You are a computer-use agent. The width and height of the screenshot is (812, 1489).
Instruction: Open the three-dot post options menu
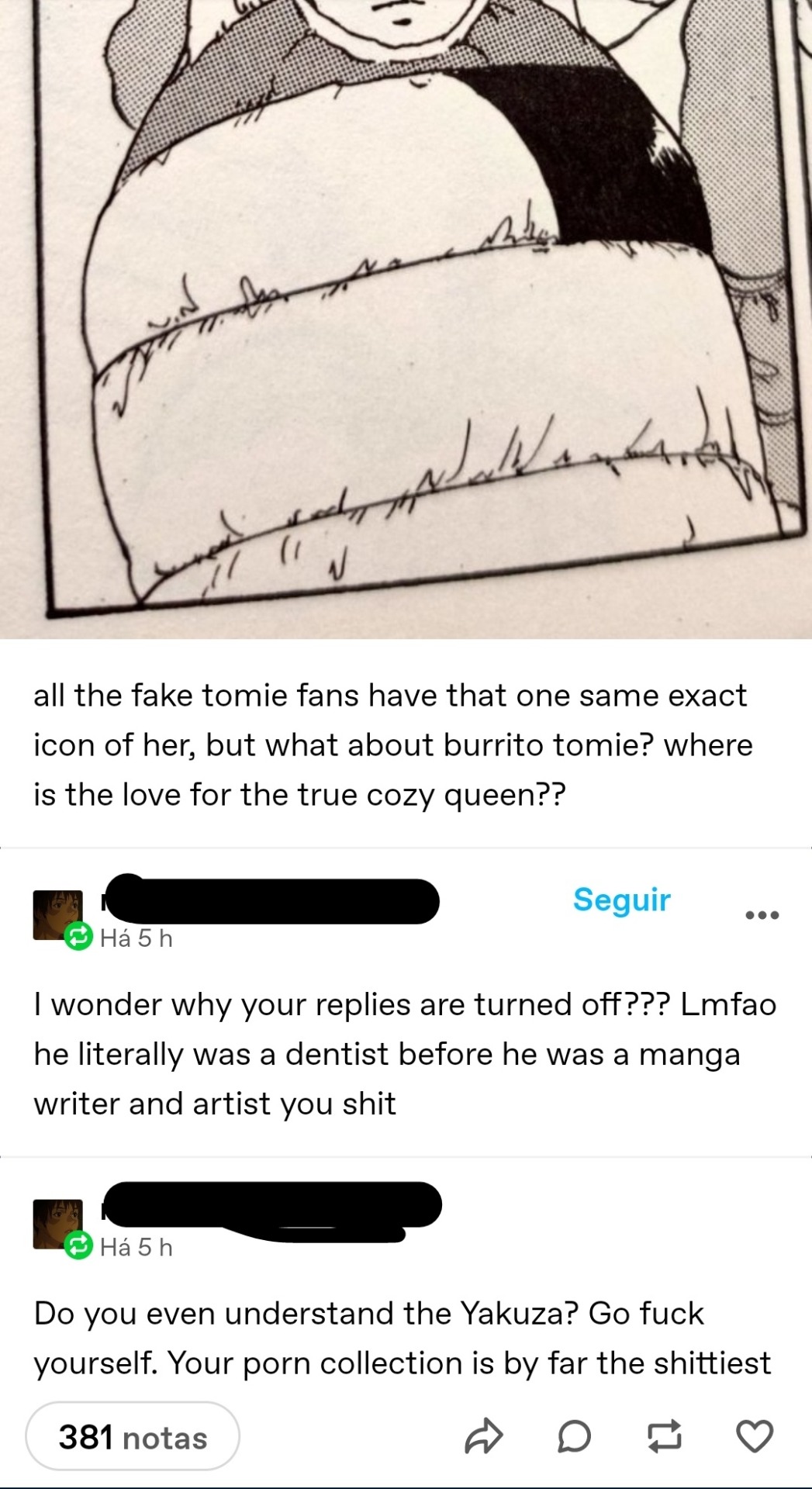click(762, 915)
